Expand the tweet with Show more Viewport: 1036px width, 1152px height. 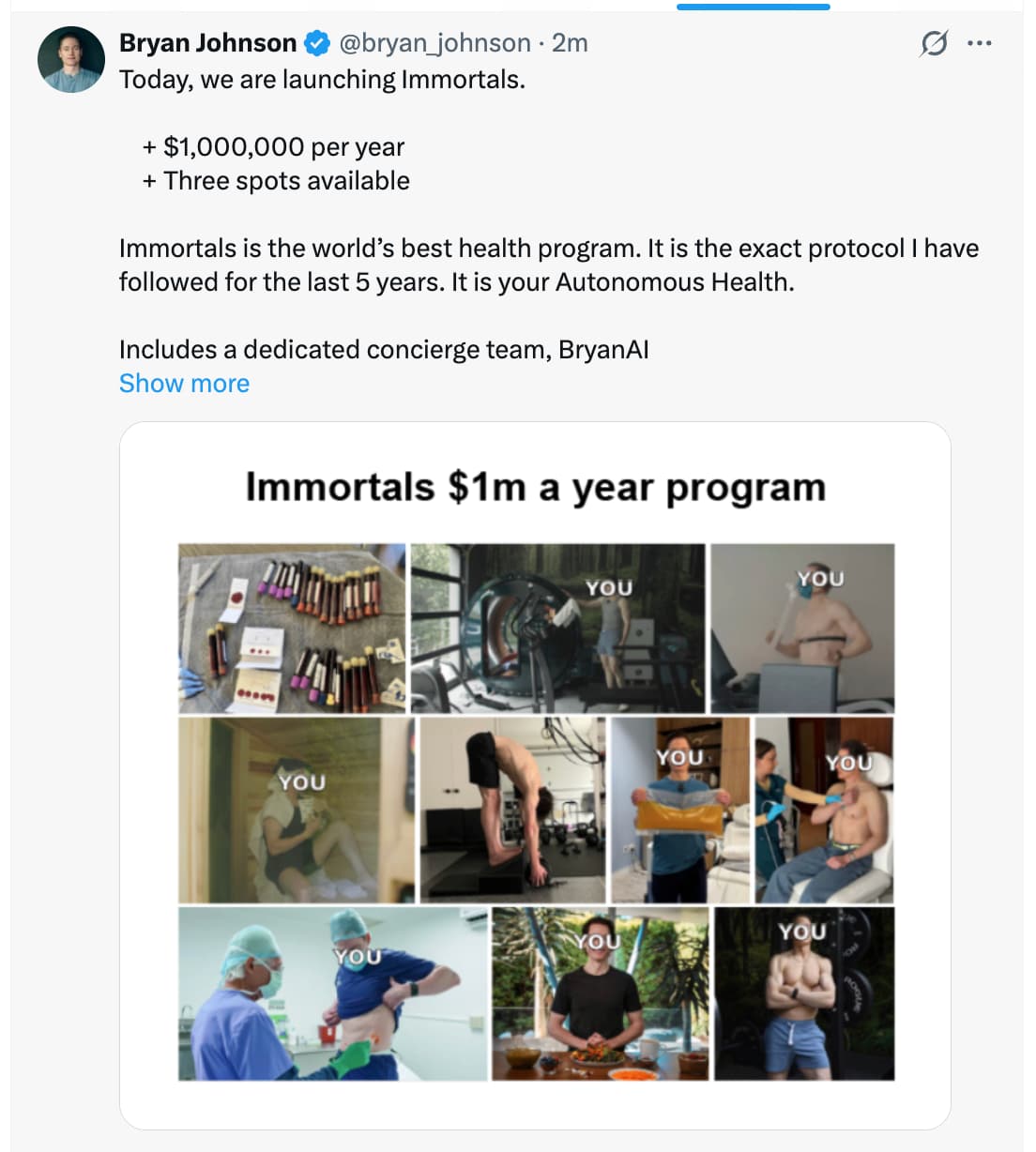[x=184, y=384]
